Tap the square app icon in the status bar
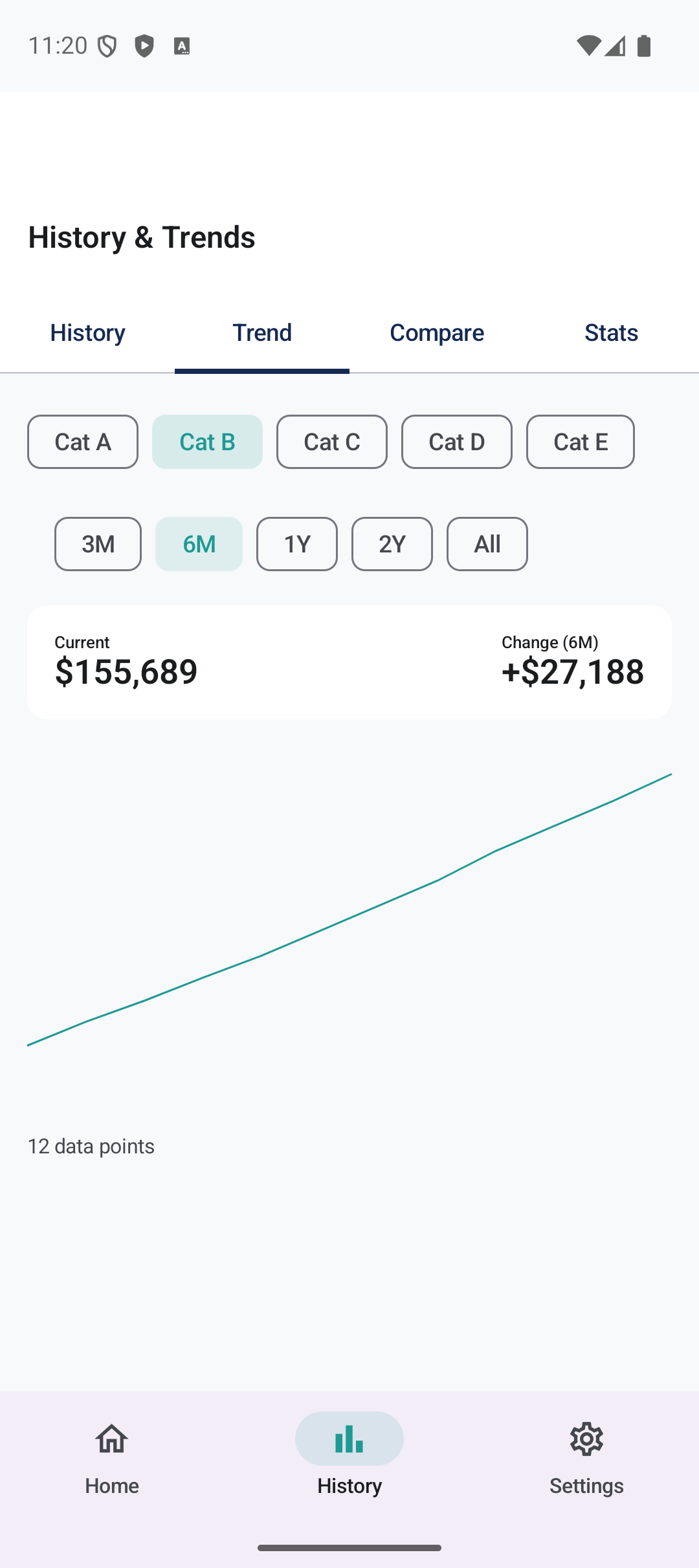The height and width of the screenshot is (1568, 699). (182, 45)
